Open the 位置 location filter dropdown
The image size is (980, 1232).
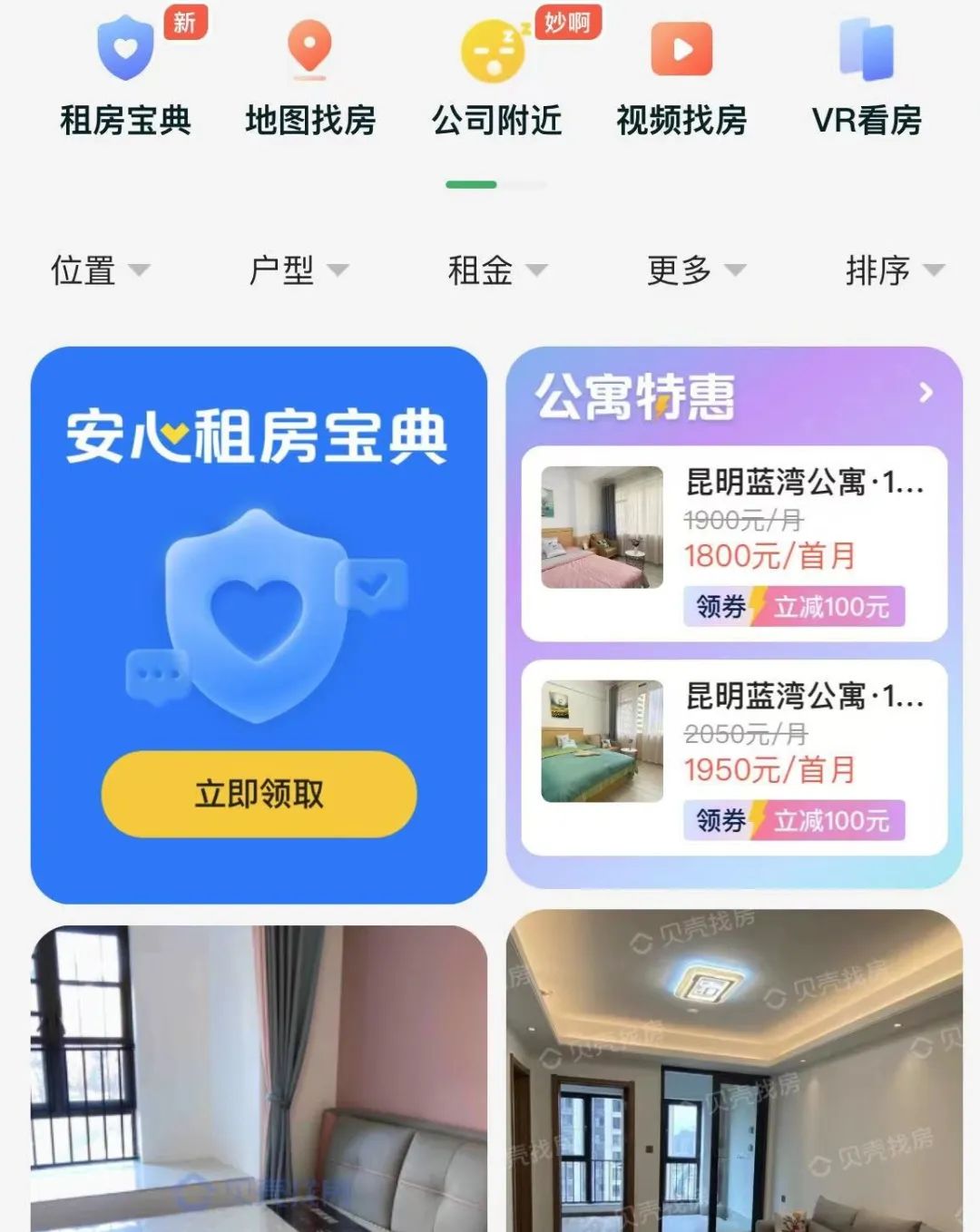pos(98,270)
